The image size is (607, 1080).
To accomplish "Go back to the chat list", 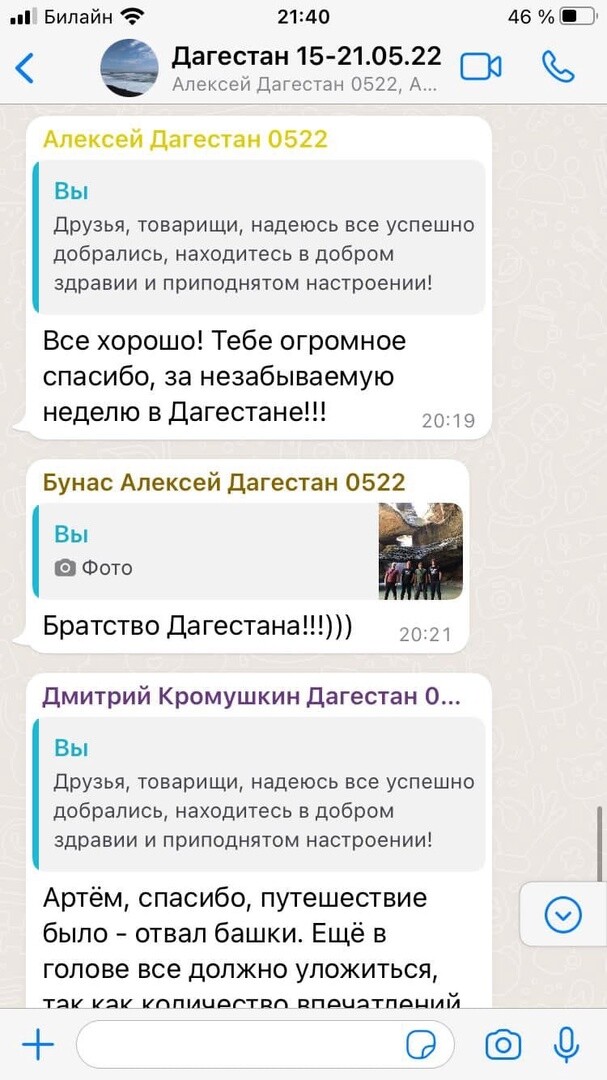I will click(x=25, y=68).
